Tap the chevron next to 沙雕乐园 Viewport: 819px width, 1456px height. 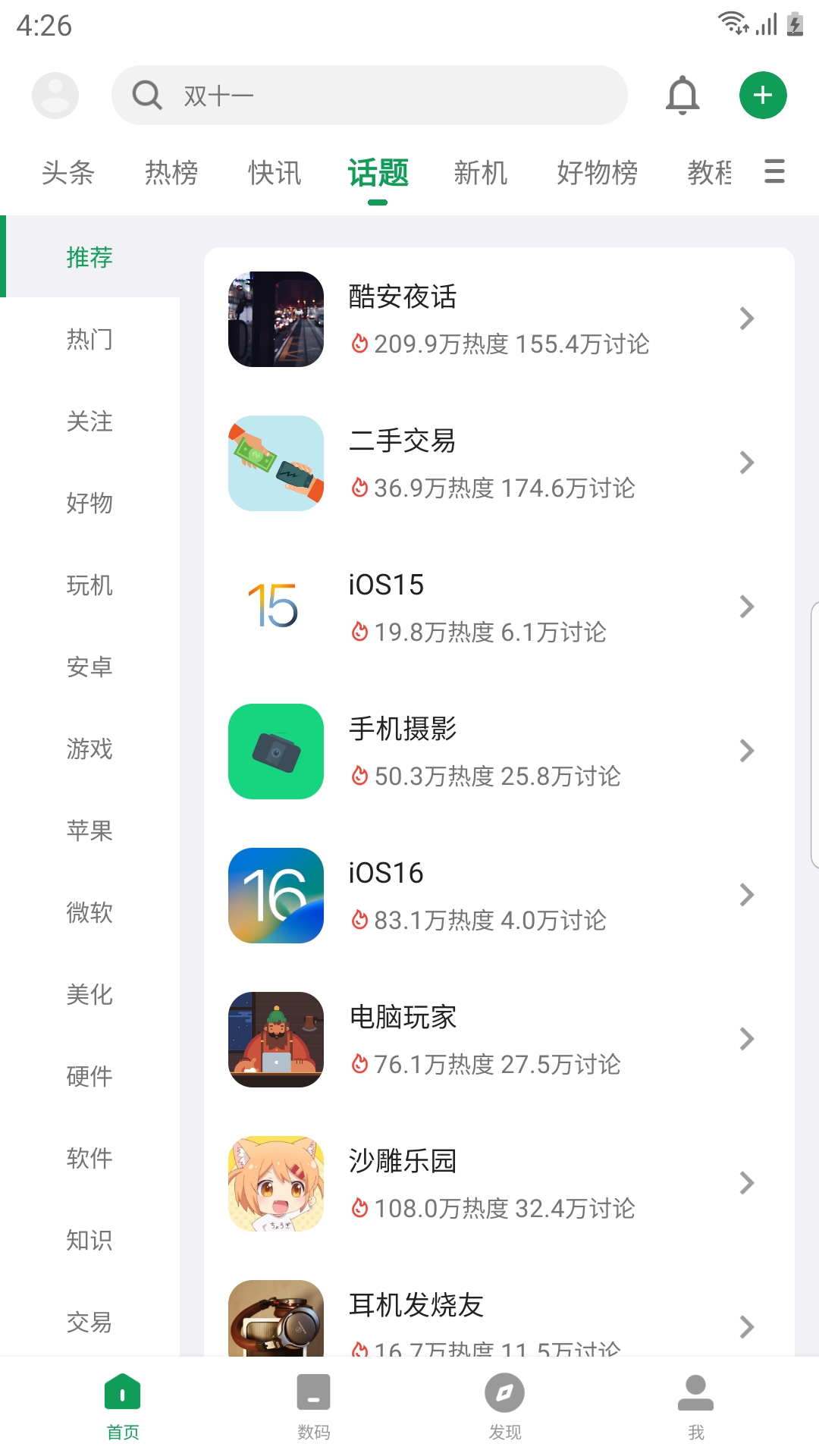pos(747,1183)
